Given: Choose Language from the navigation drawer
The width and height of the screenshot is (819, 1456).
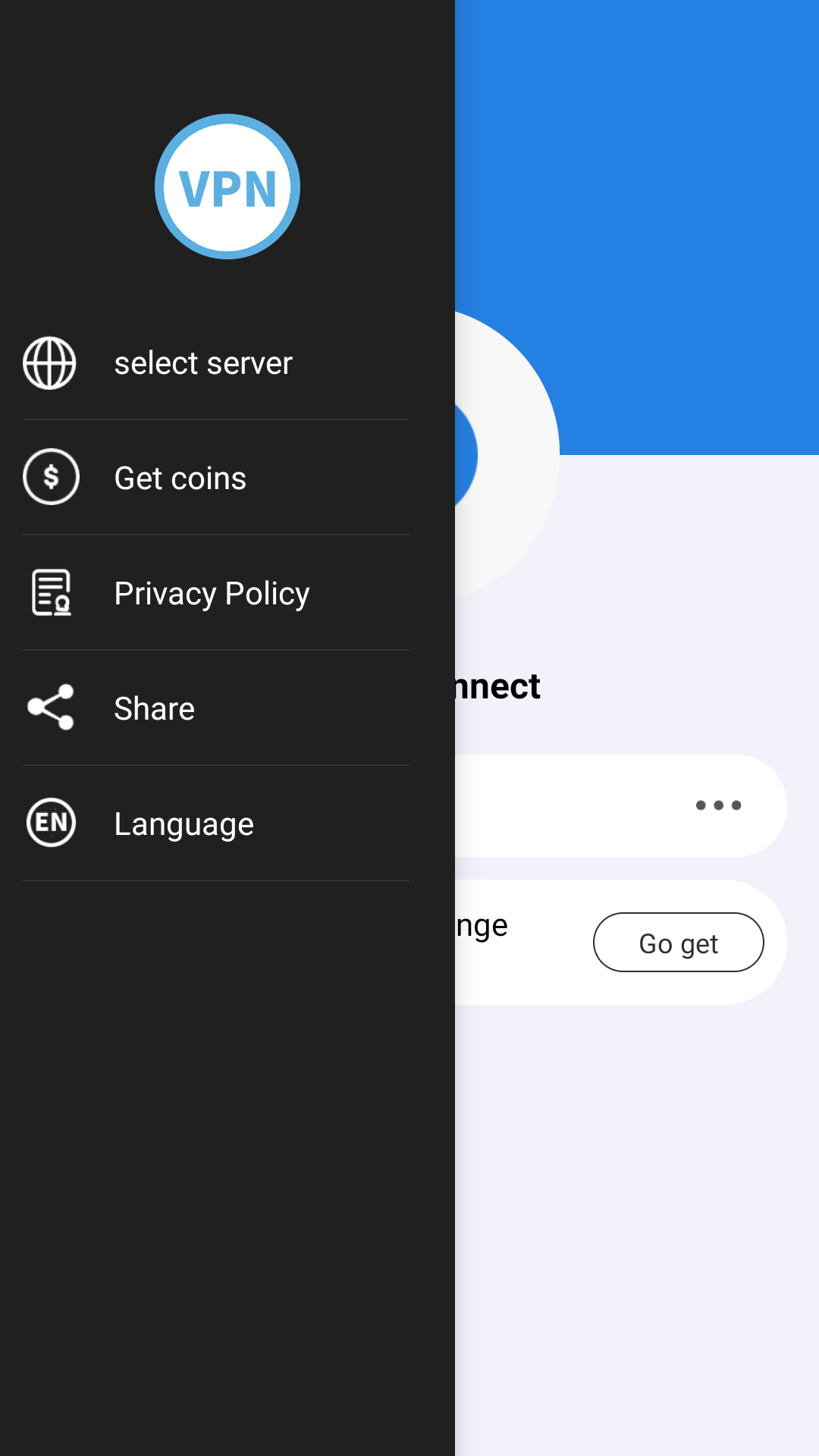Looking at the screenshot, I should tap(184, 823).
